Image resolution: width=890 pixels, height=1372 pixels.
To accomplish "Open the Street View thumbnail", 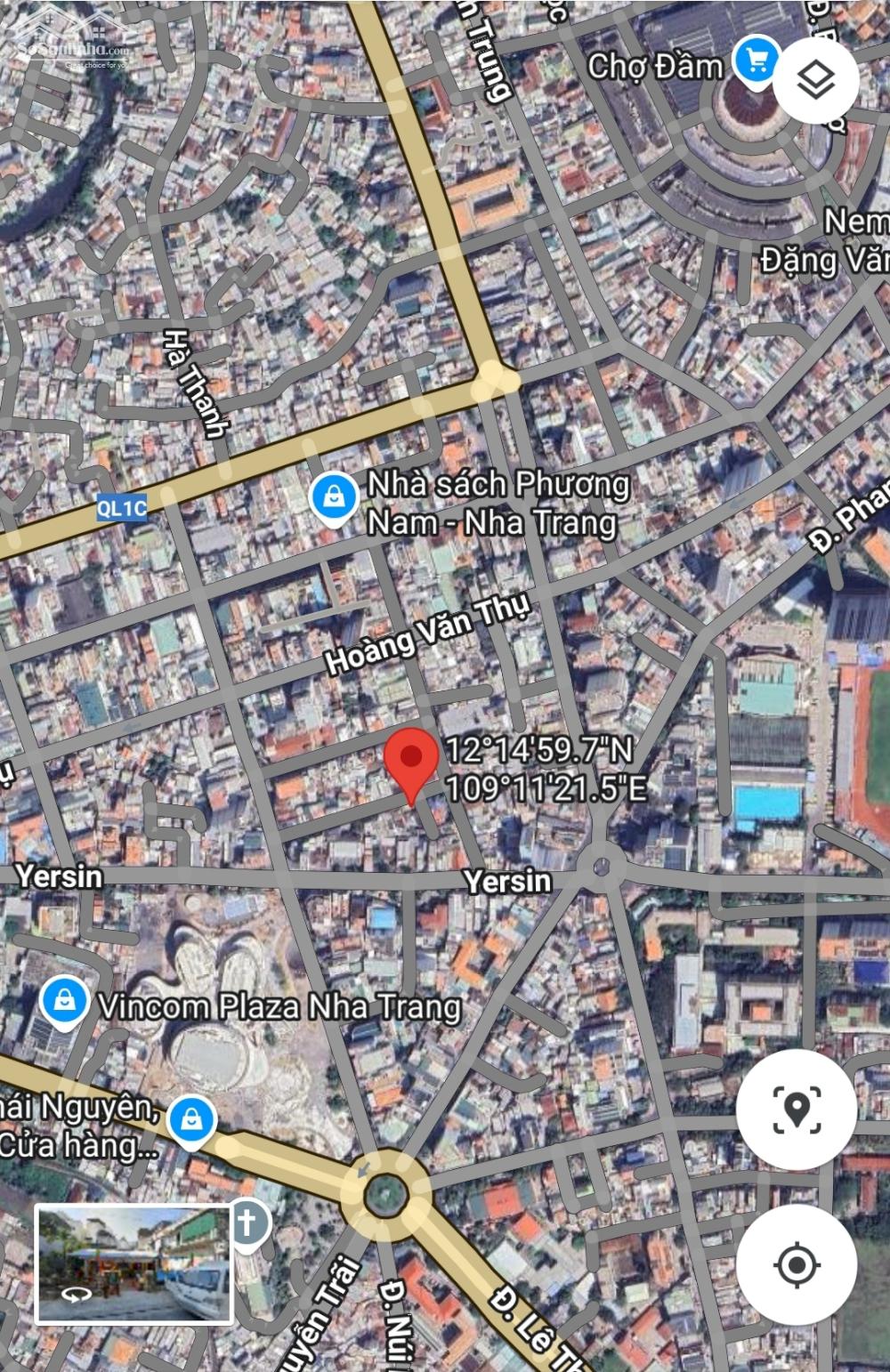I will [x=134, y=1264].
